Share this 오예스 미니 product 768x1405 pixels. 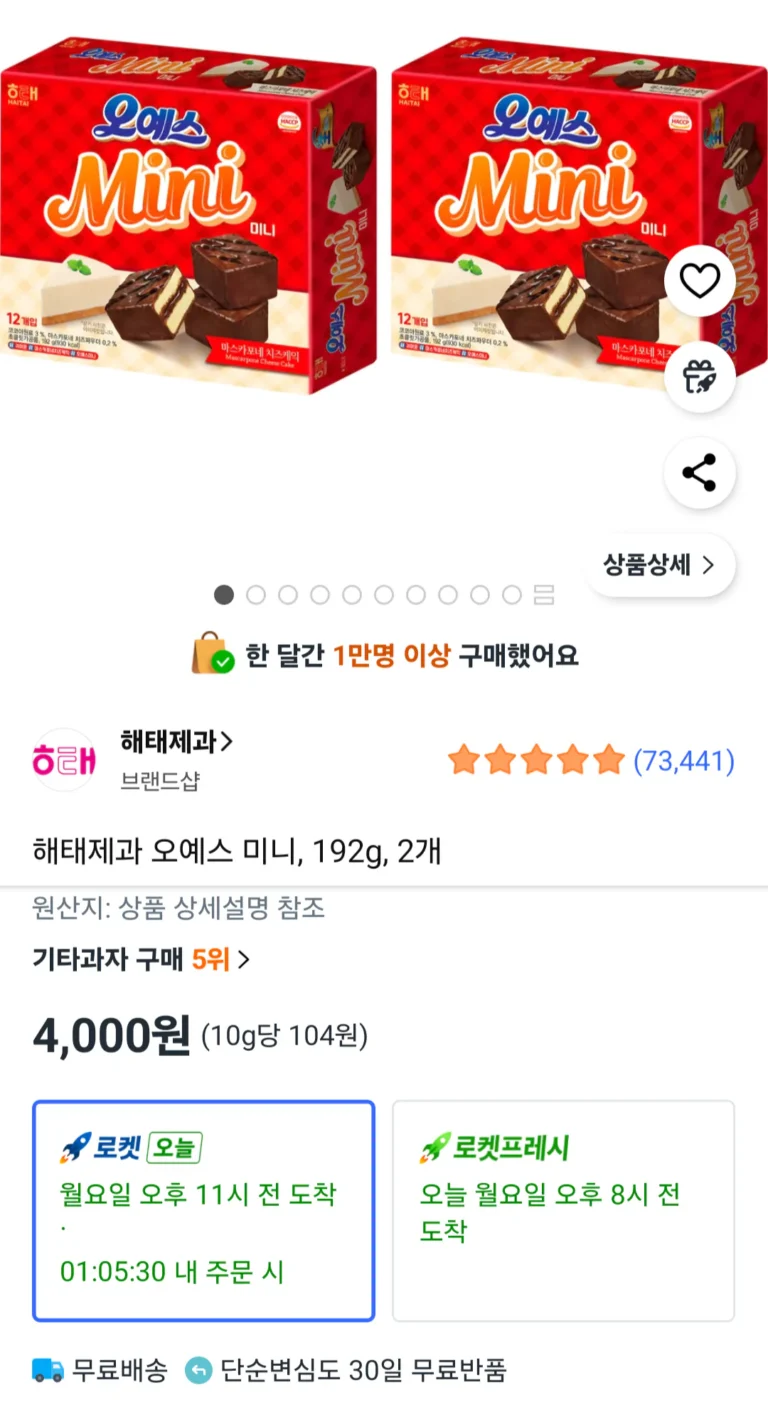pyautogui.click(x=700, y=473)
